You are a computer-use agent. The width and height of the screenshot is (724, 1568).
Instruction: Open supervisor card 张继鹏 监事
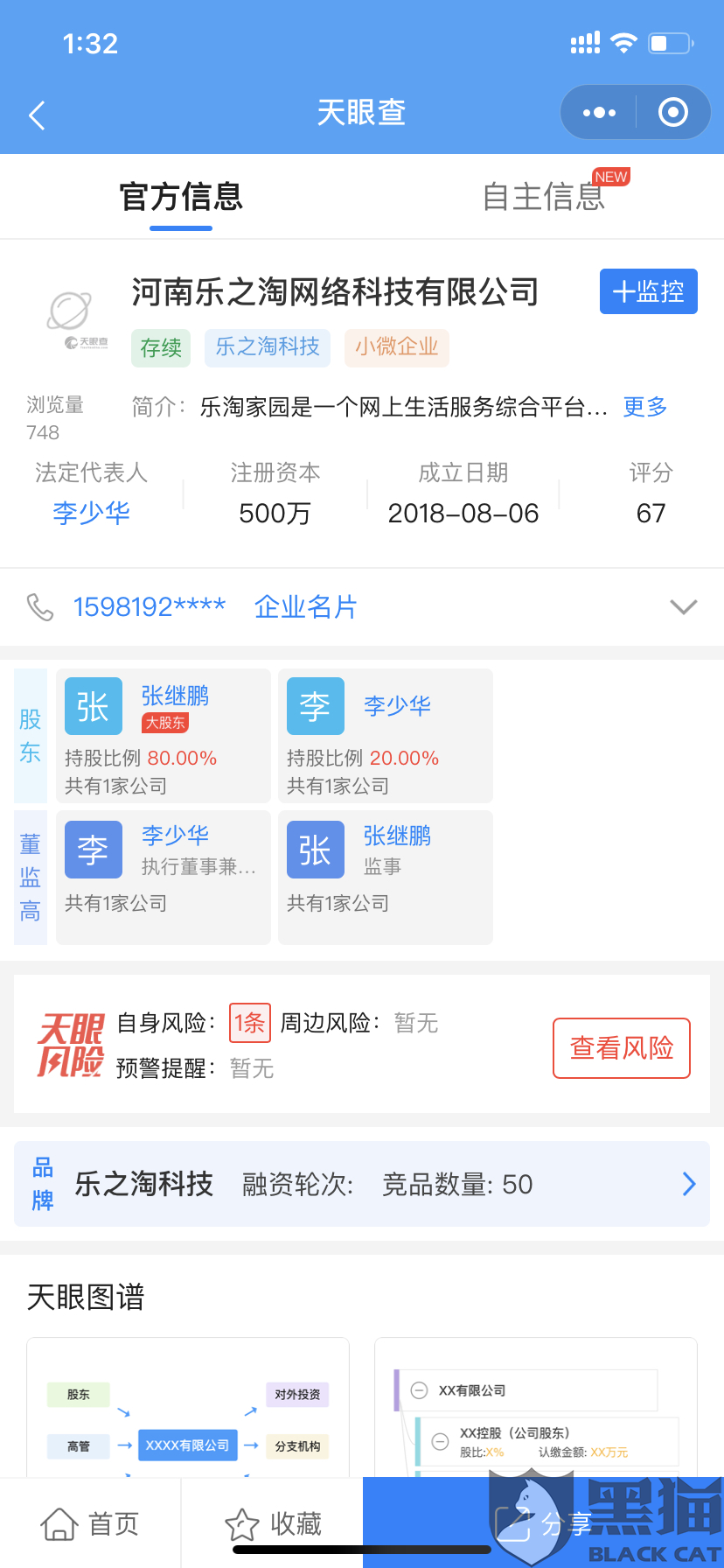386,878
